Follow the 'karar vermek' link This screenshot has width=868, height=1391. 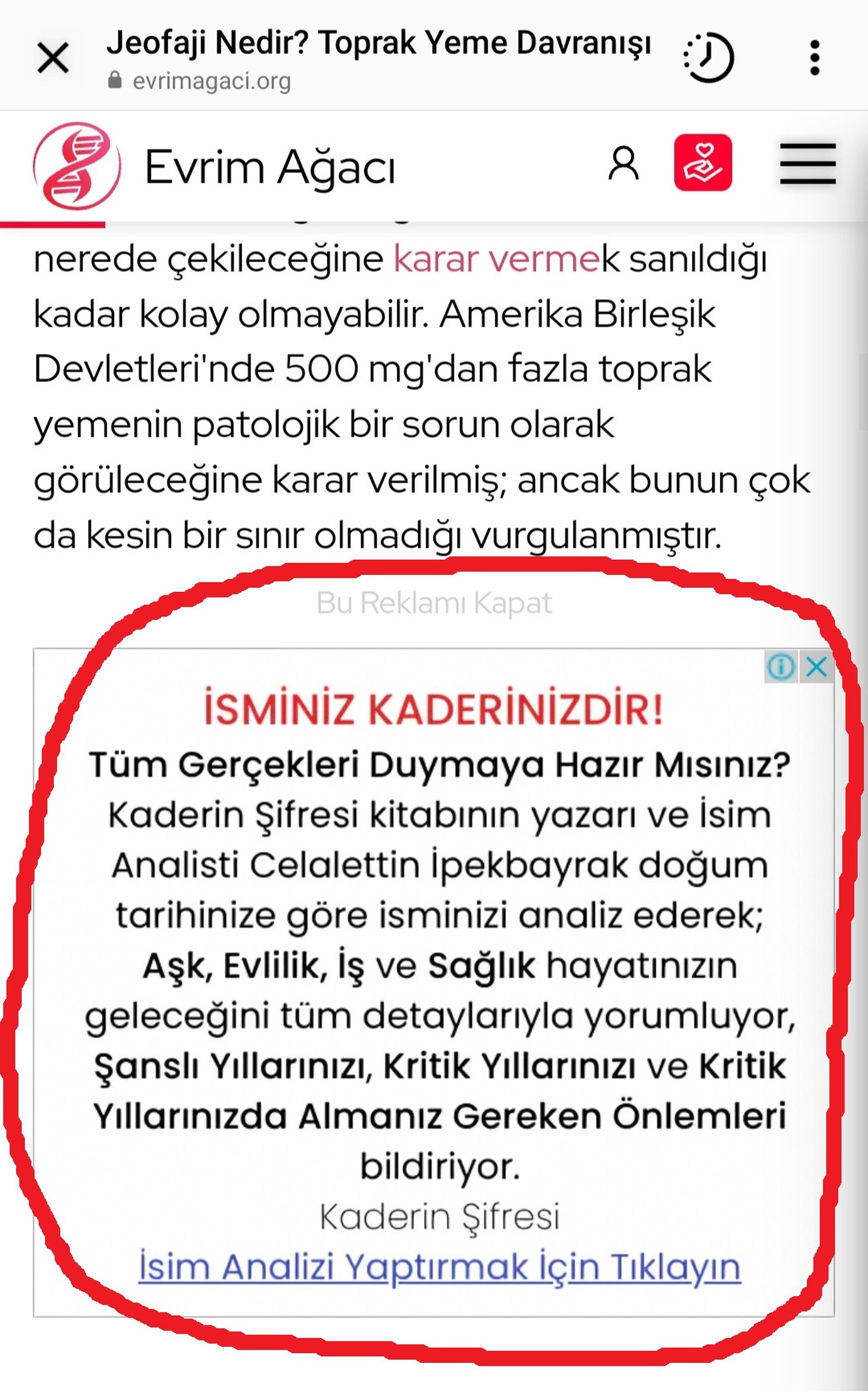[496, 259]
